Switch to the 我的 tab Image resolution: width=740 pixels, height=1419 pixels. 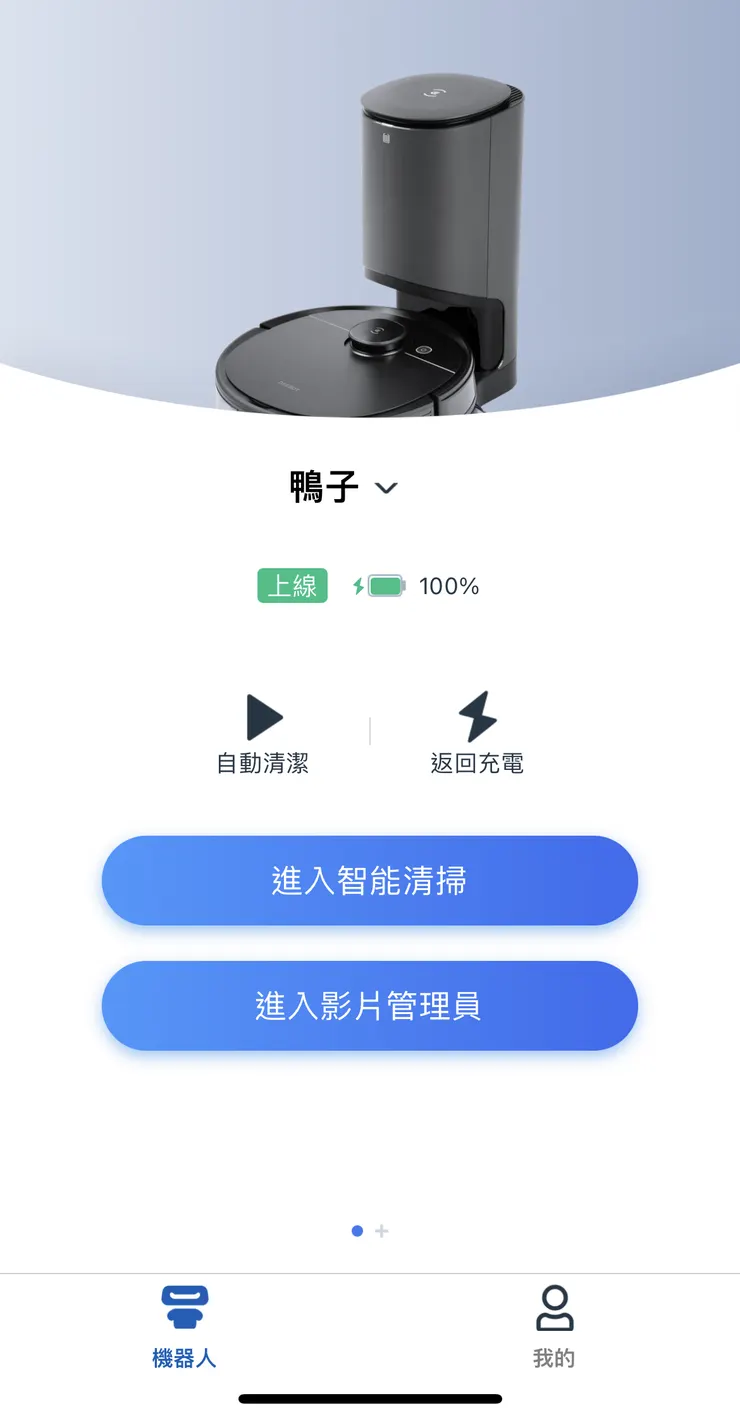554,1327
